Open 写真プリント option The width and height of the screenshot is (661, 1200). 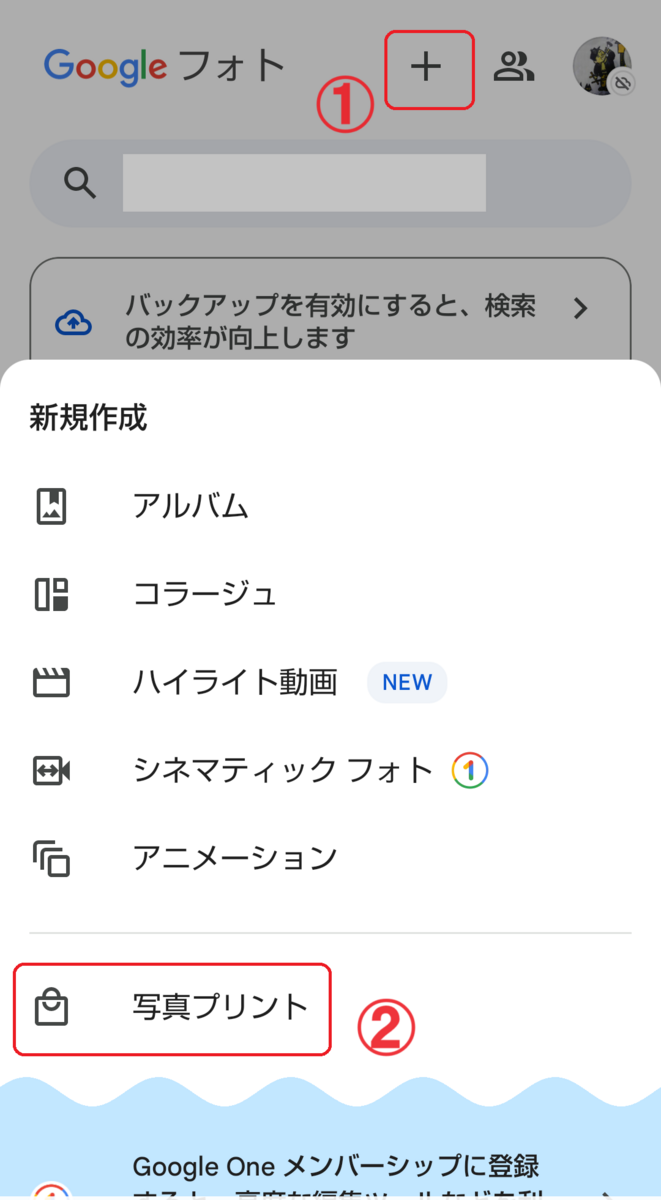[171, 1008]
